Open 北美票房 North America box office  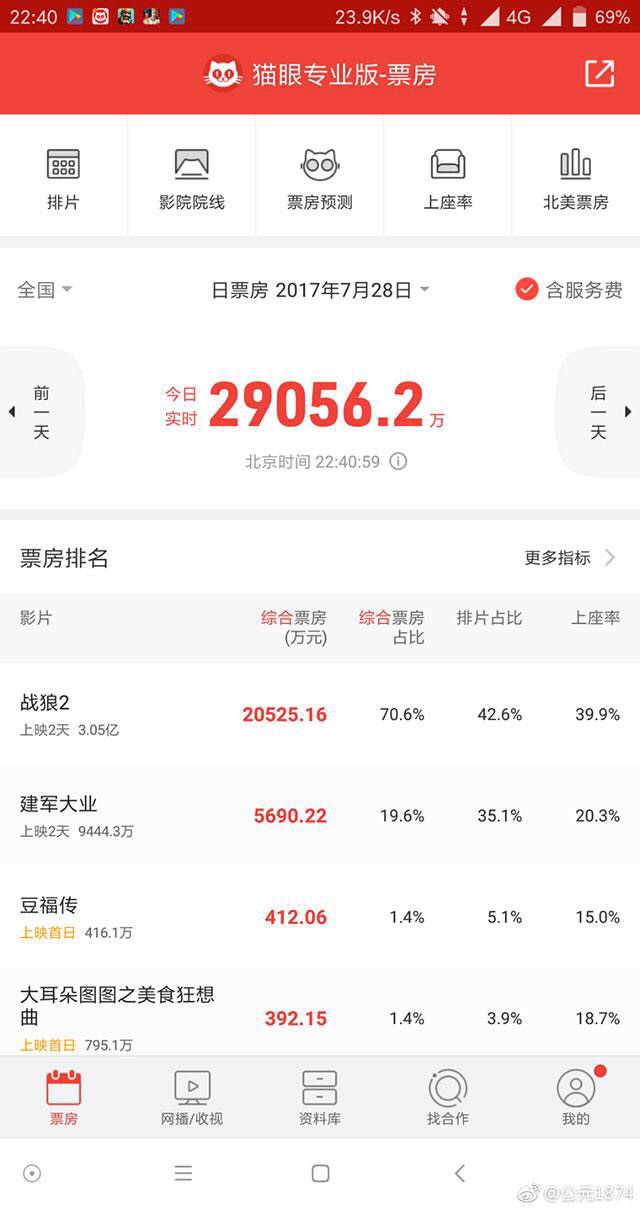click(x=576, y=177)
